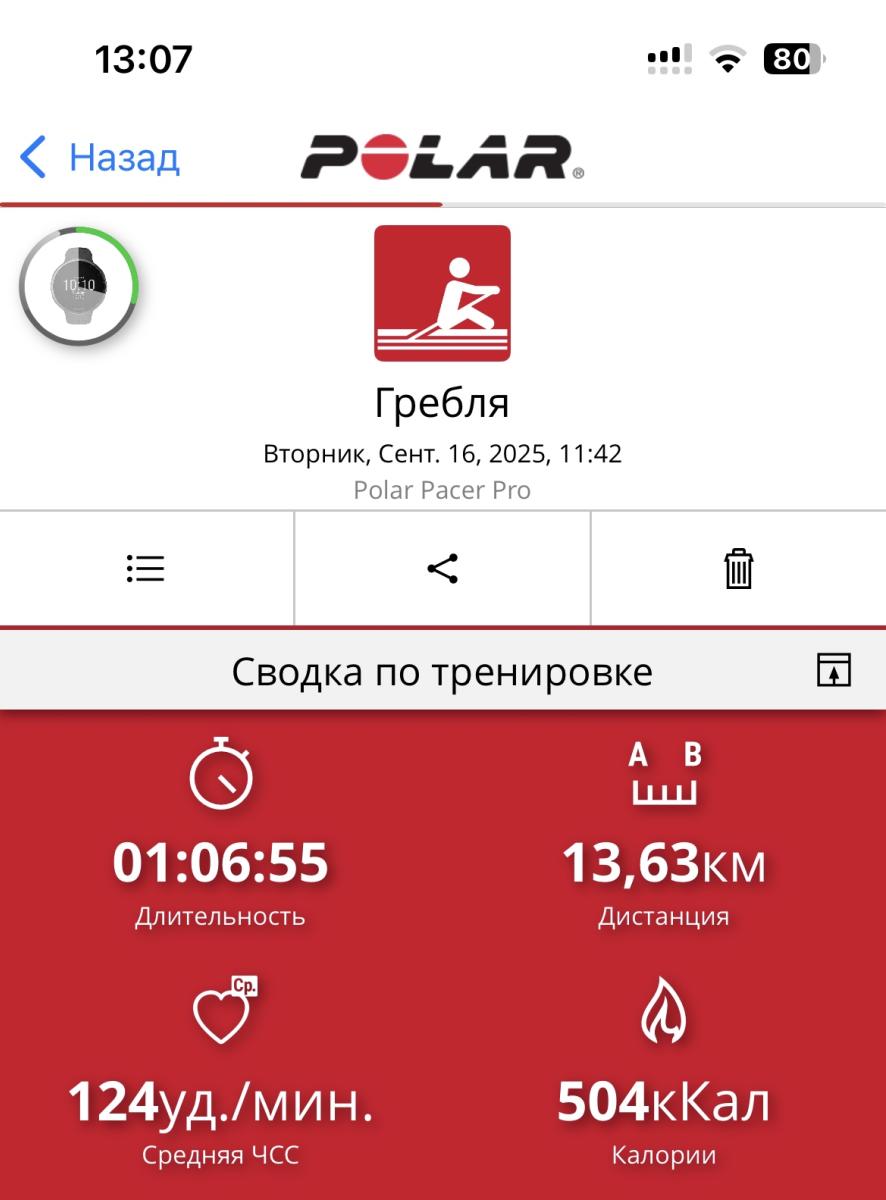Open the training list icon
The image size is (886, 1200).
pos(146,569)
